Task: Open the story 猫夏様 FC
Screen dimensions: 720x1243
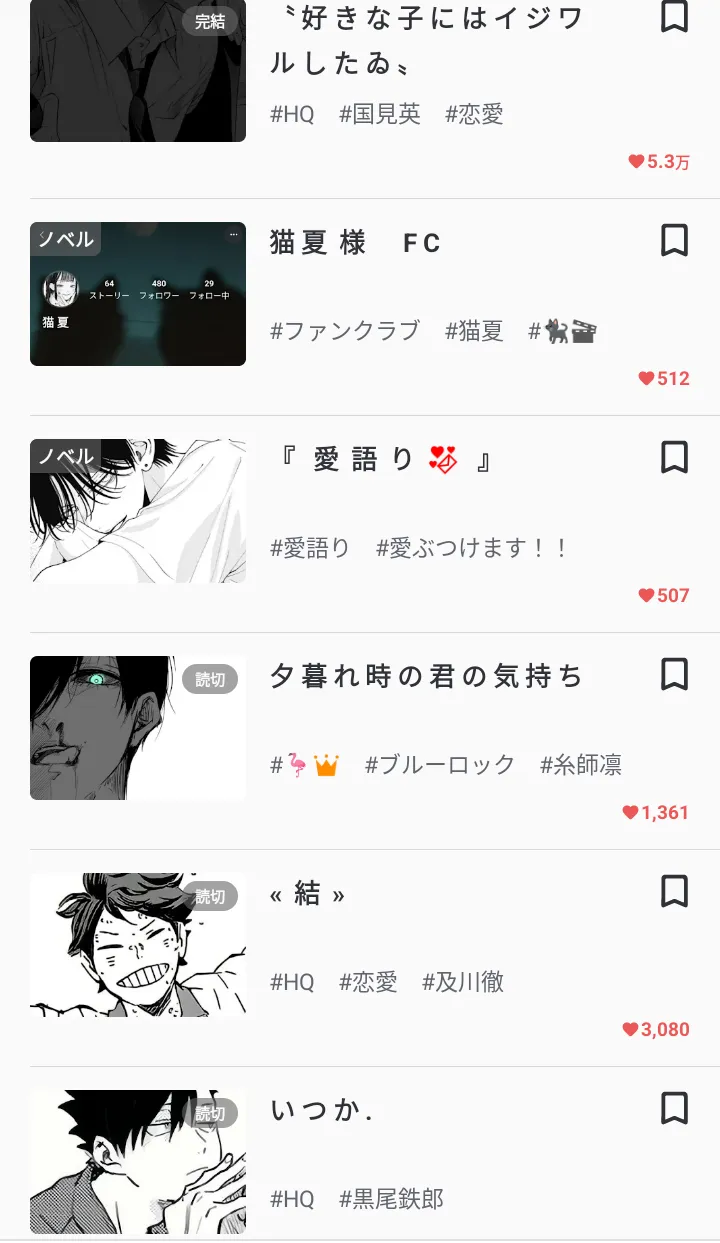Action: (355, 243)
